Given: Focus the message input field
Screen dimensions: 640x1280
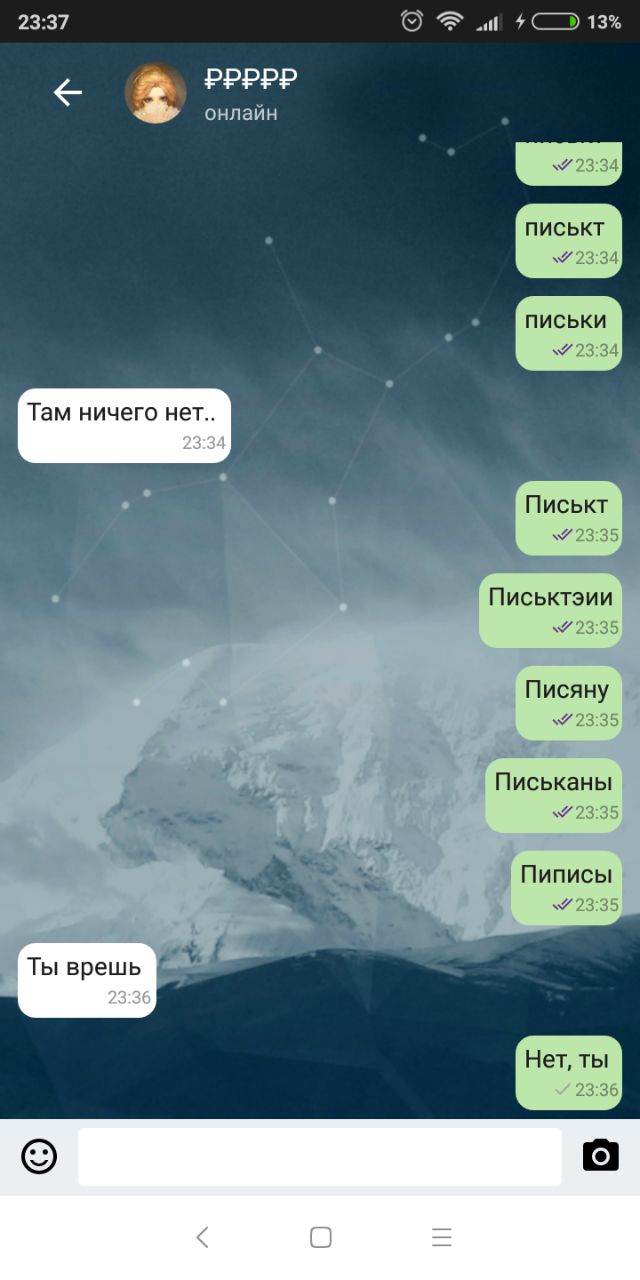Looking at the screenshot, I should (320, 1157).
